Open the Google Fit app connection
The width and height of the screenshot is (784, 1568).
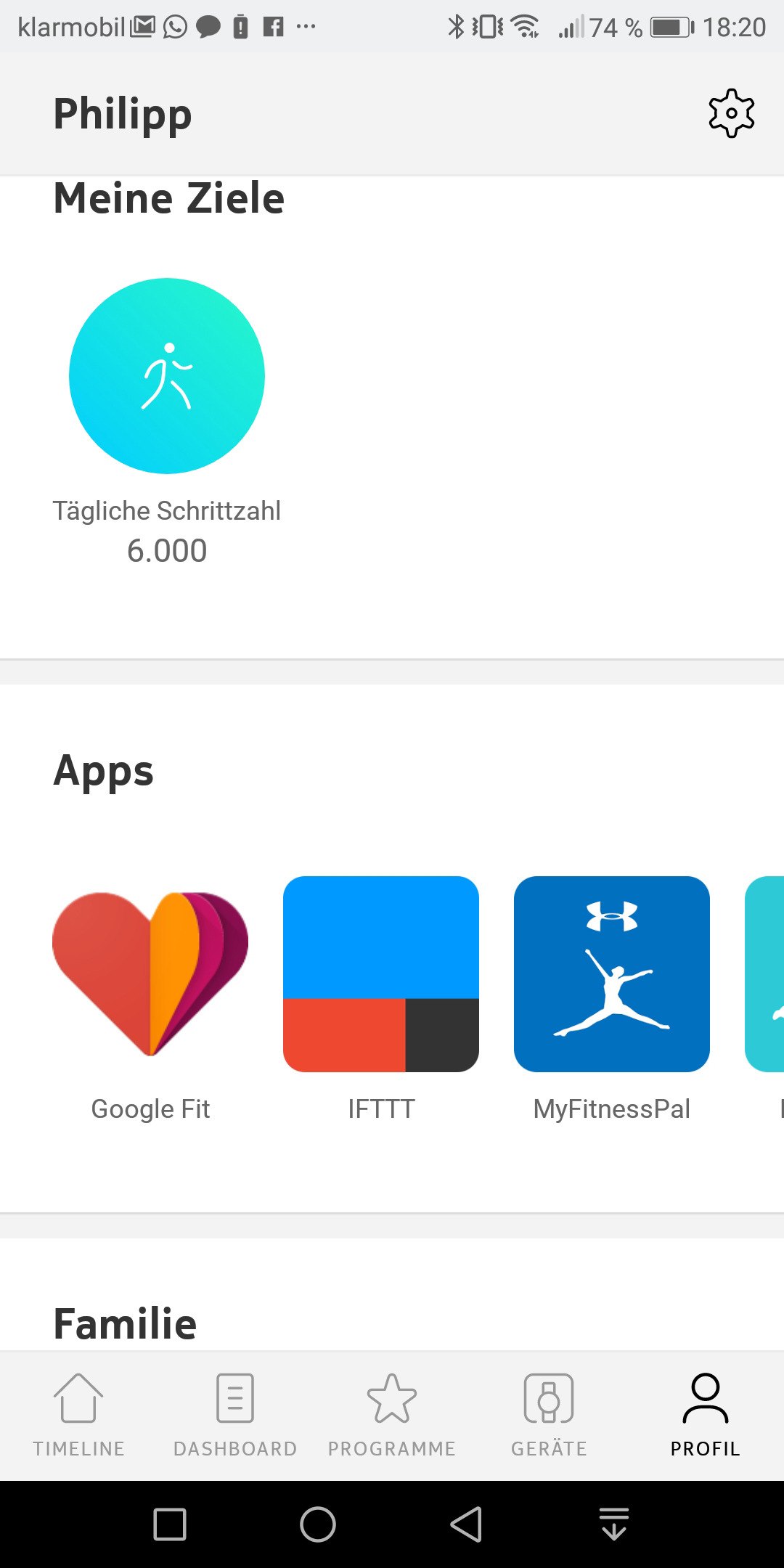tap(150, 974)
